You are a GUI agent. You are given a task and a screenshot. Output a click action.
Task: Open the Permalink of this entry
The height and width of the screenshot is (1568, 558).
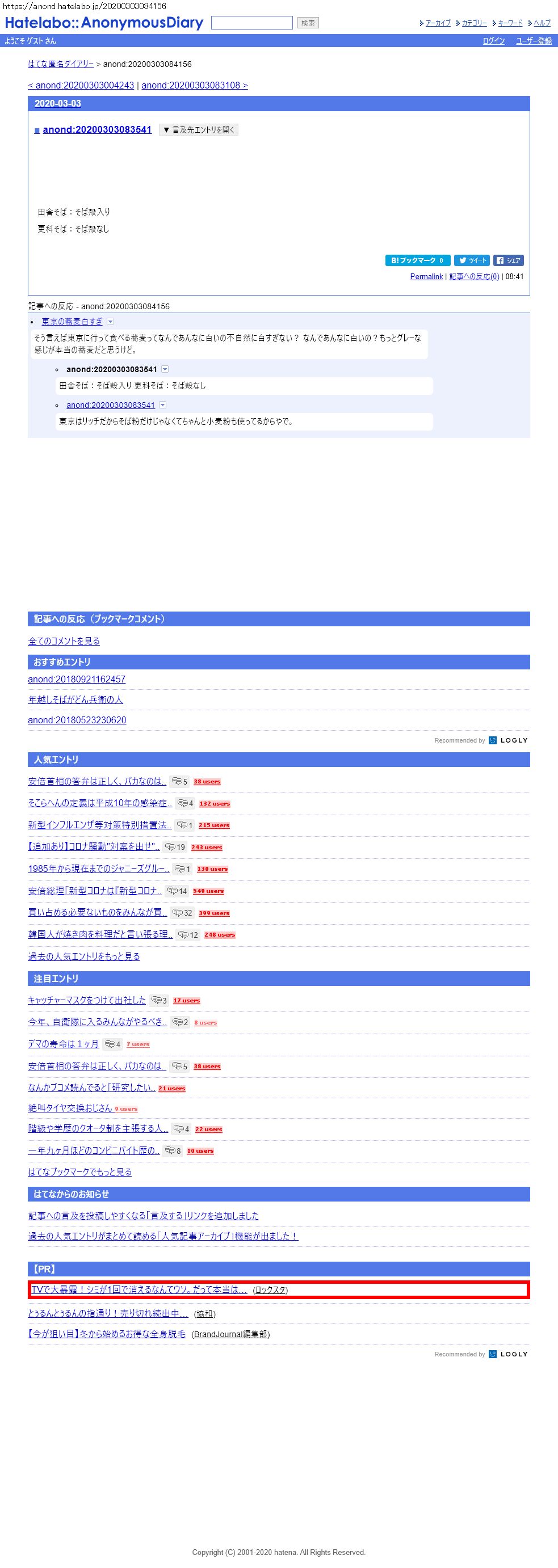426,276
